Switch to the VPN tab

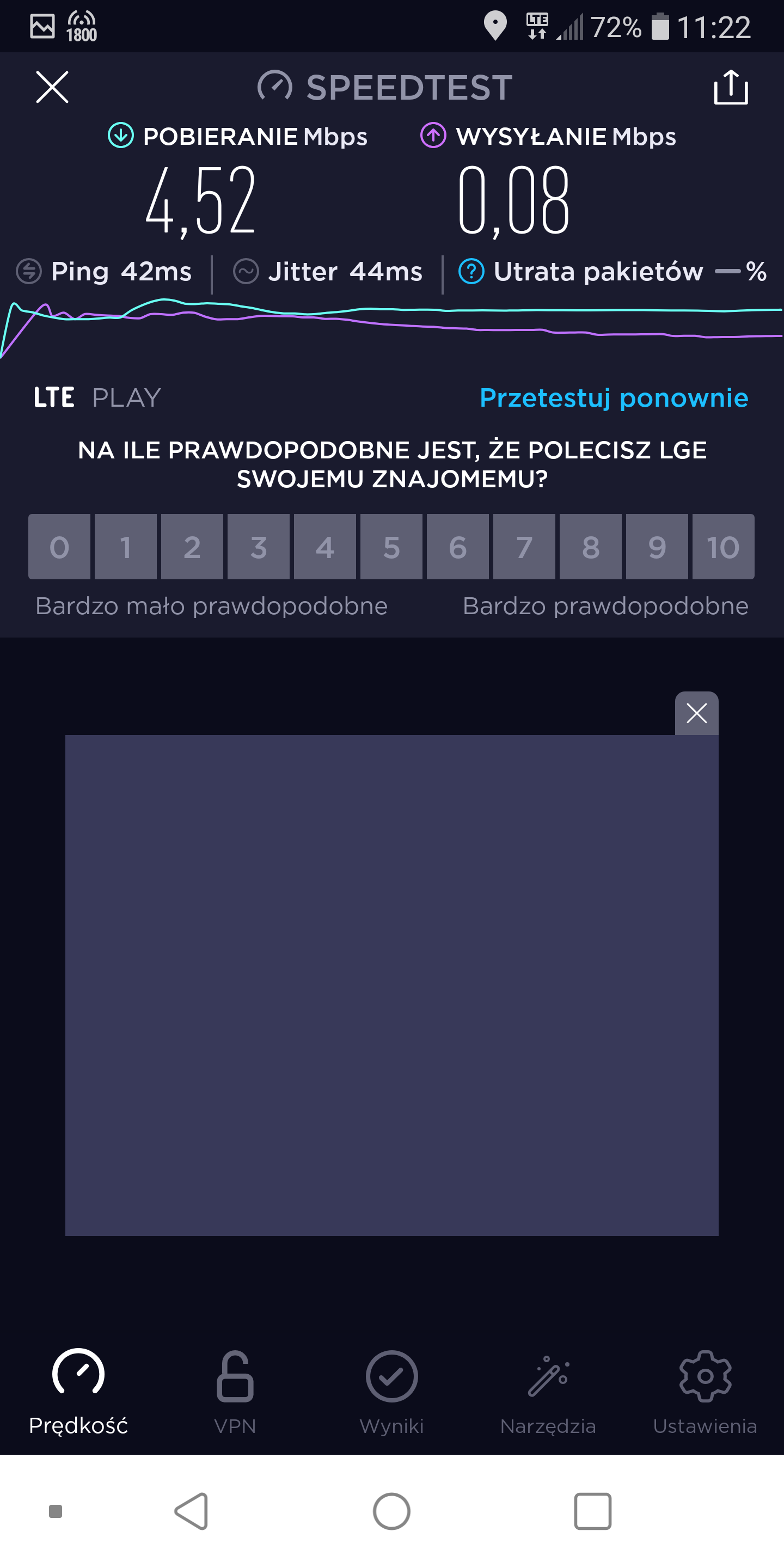coord(235,1393)
